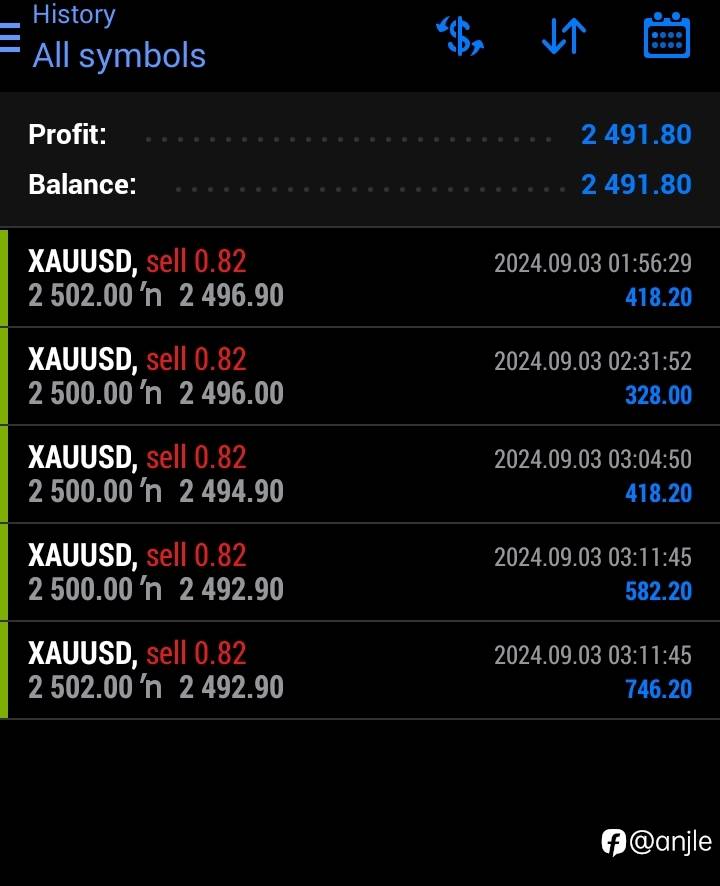Show details of the trade with 746.20 profit
720x886 pixels.
360,670
